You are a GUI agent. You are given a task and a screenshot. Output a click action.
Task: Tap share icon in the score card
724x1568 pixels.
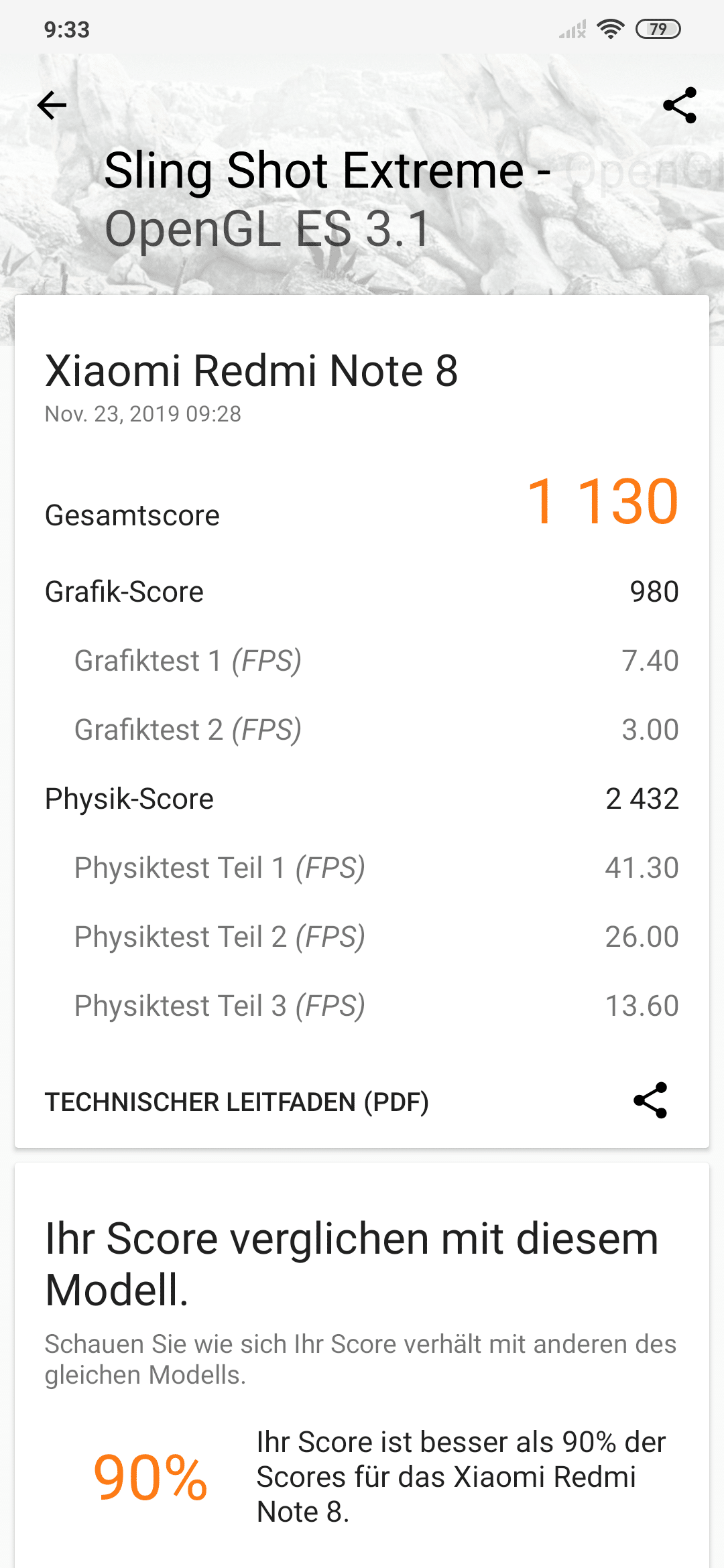[x=650, y=1100]
